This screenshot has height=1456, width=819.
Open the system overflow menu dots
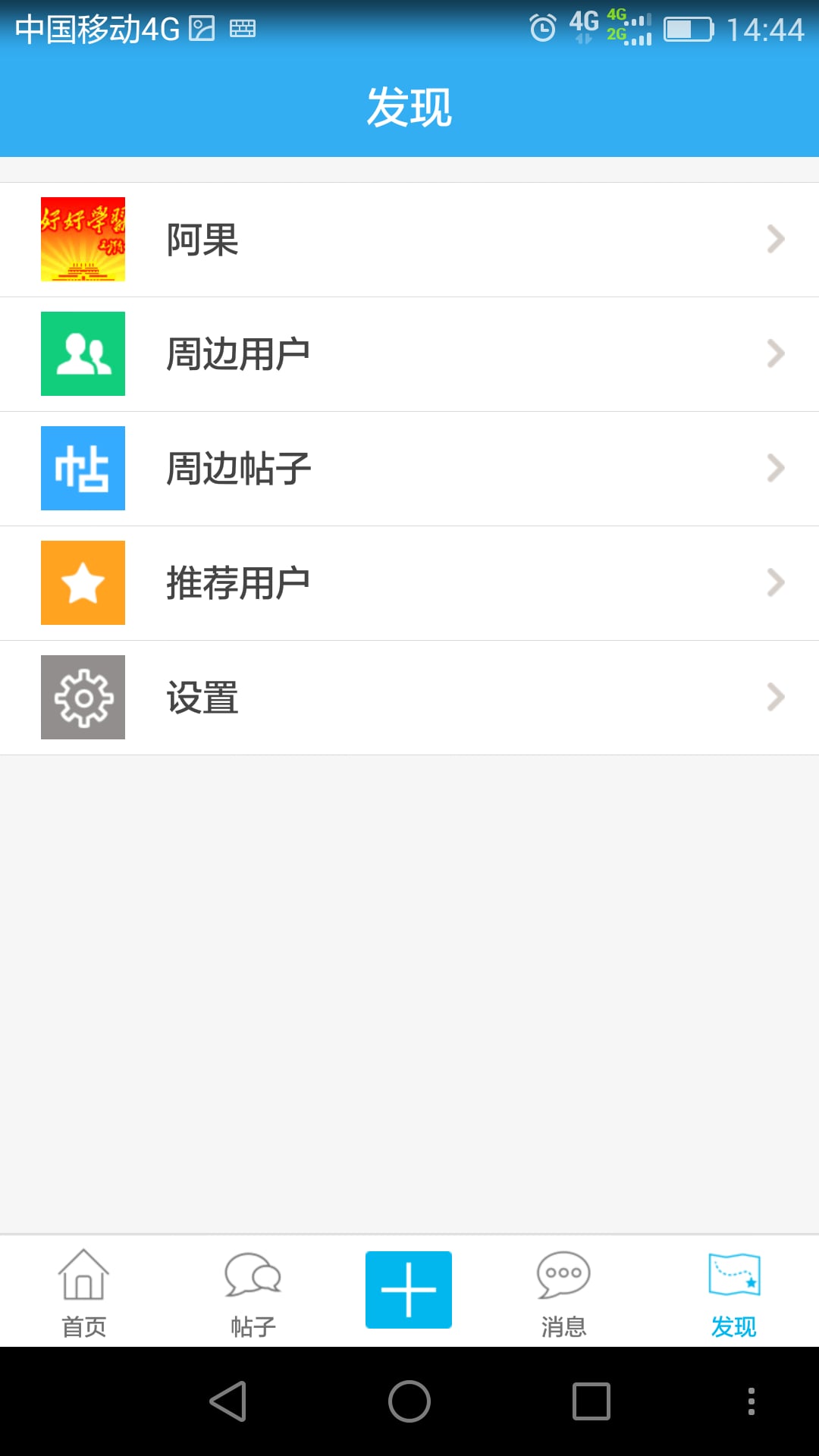coord(751,1401)
